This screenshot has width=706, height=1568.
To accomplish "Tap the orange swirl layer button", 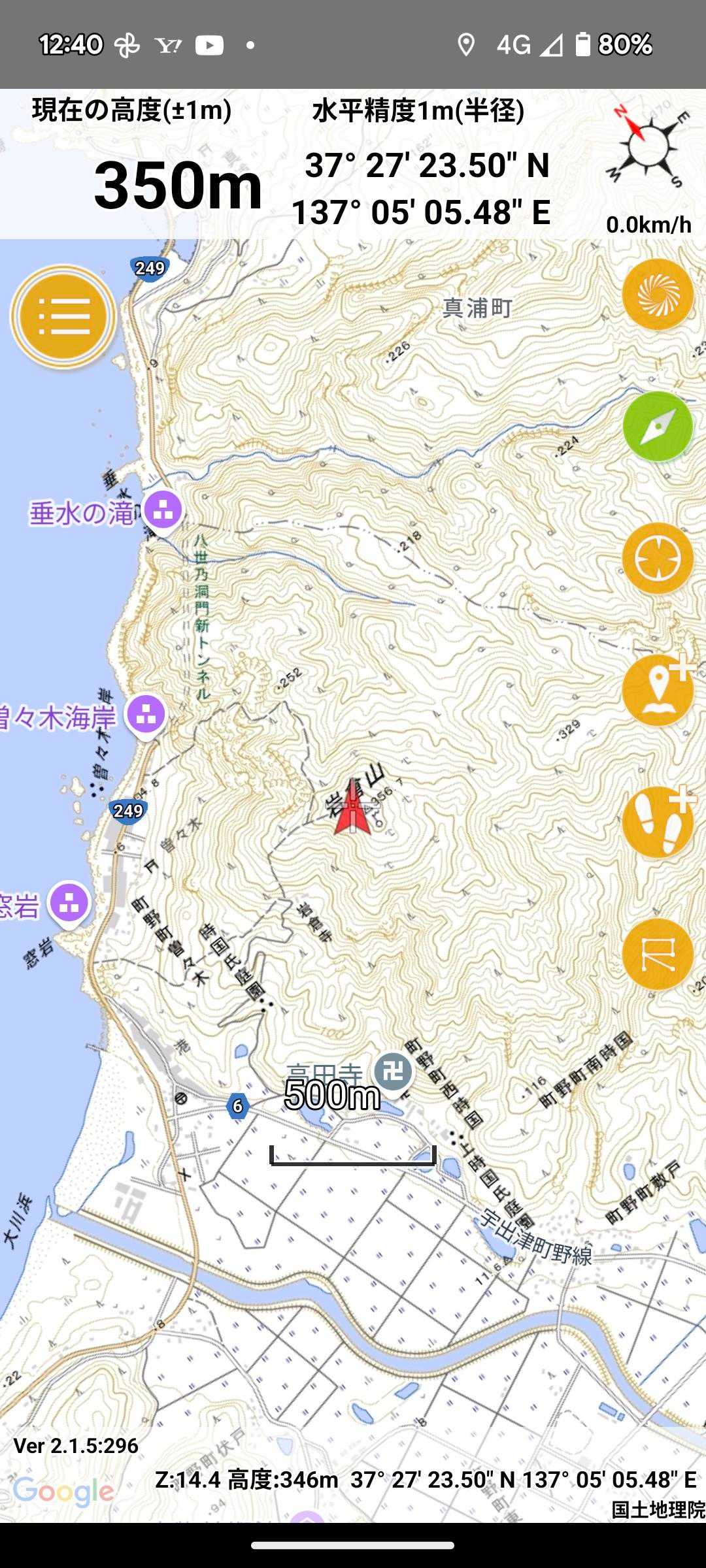I will 657,295.
